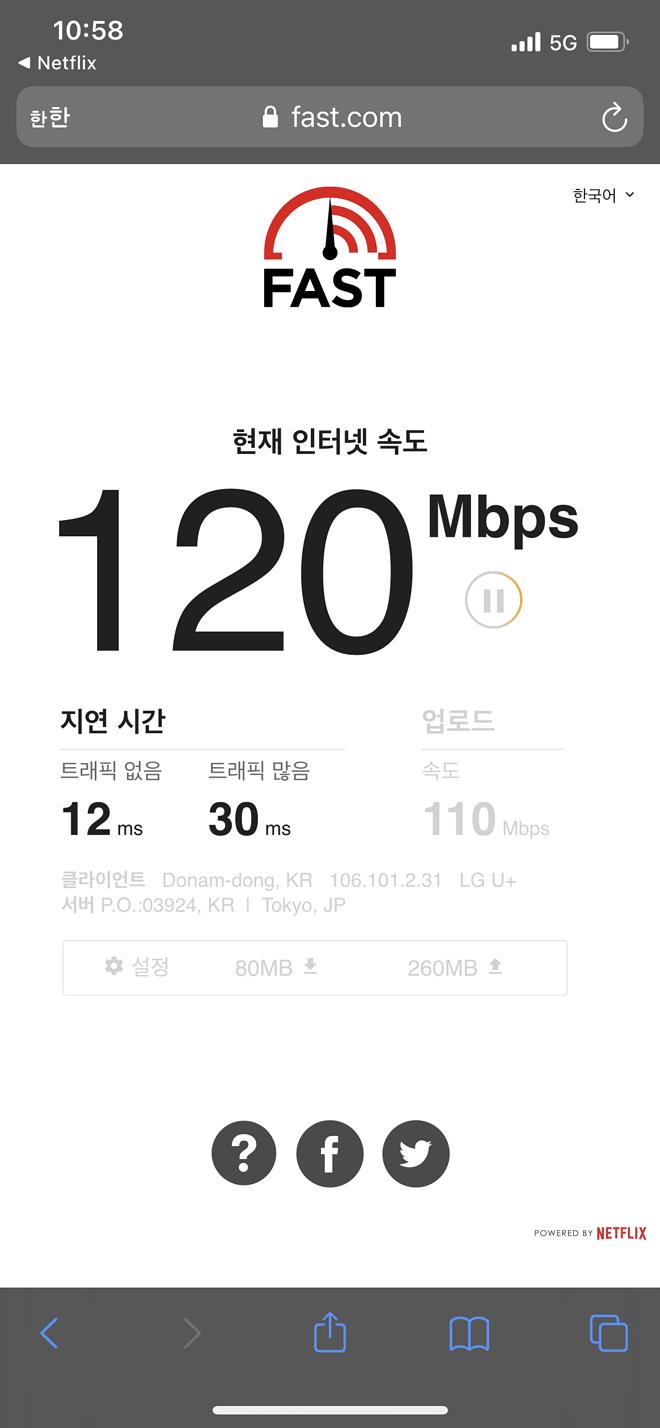
Task: Open Safari bookmarks
Action: pyautogui.click(x=469, y=1333)
